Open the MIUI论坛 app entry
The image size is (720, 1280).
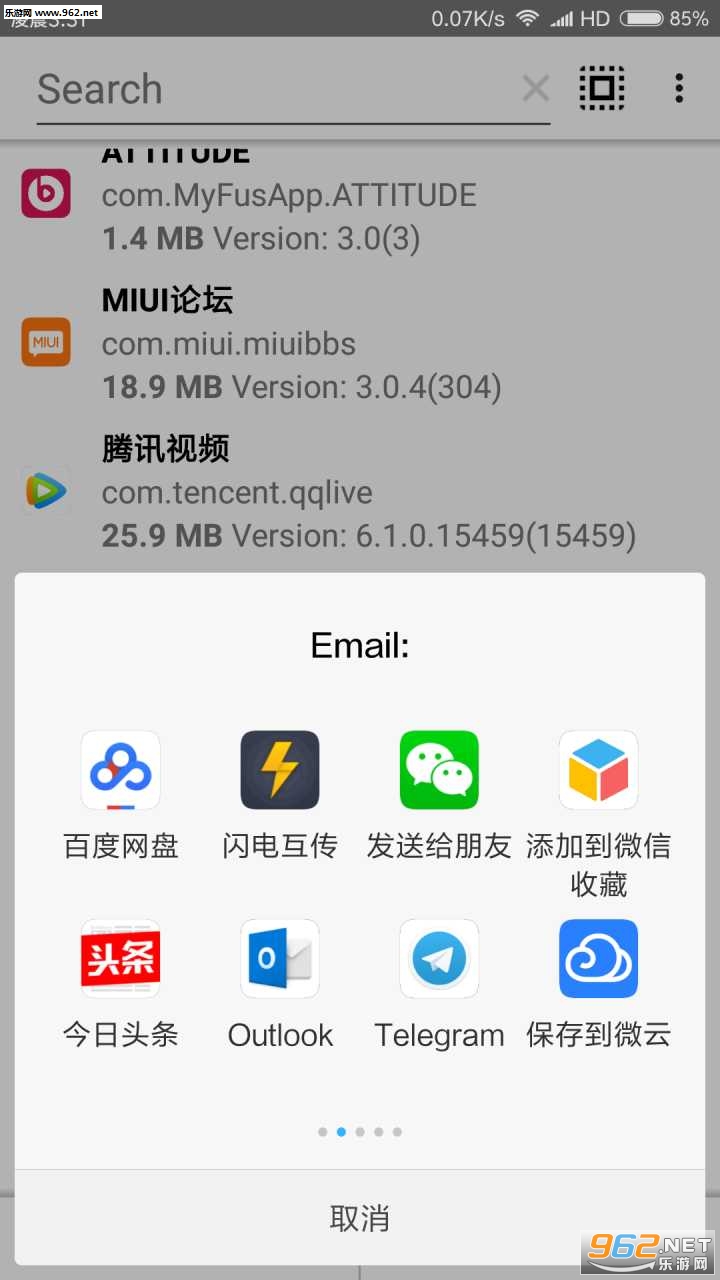coord(360,343)
